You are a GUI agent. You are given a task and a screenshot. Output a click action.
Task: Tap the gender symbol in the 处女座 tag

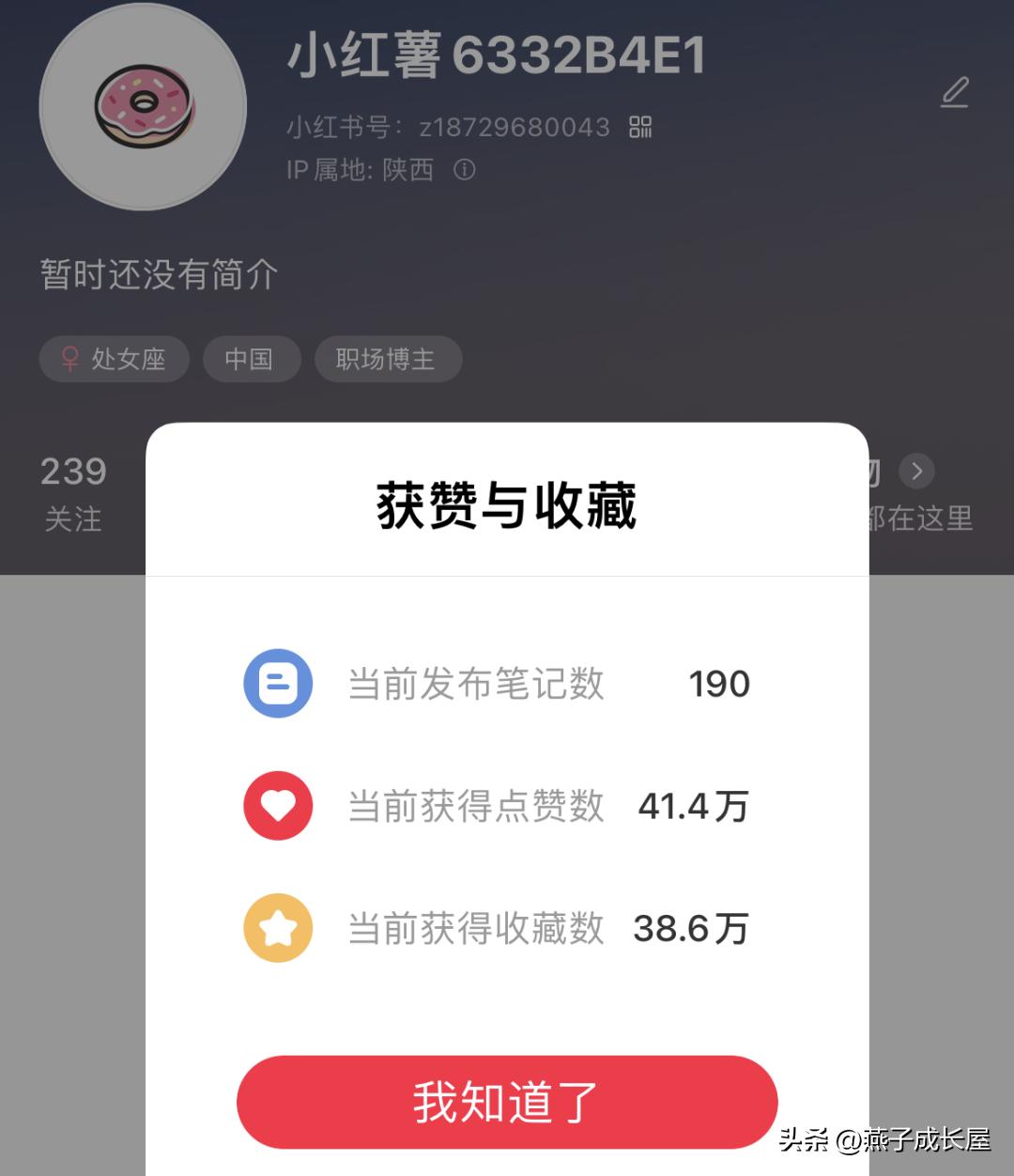point(68,360)
